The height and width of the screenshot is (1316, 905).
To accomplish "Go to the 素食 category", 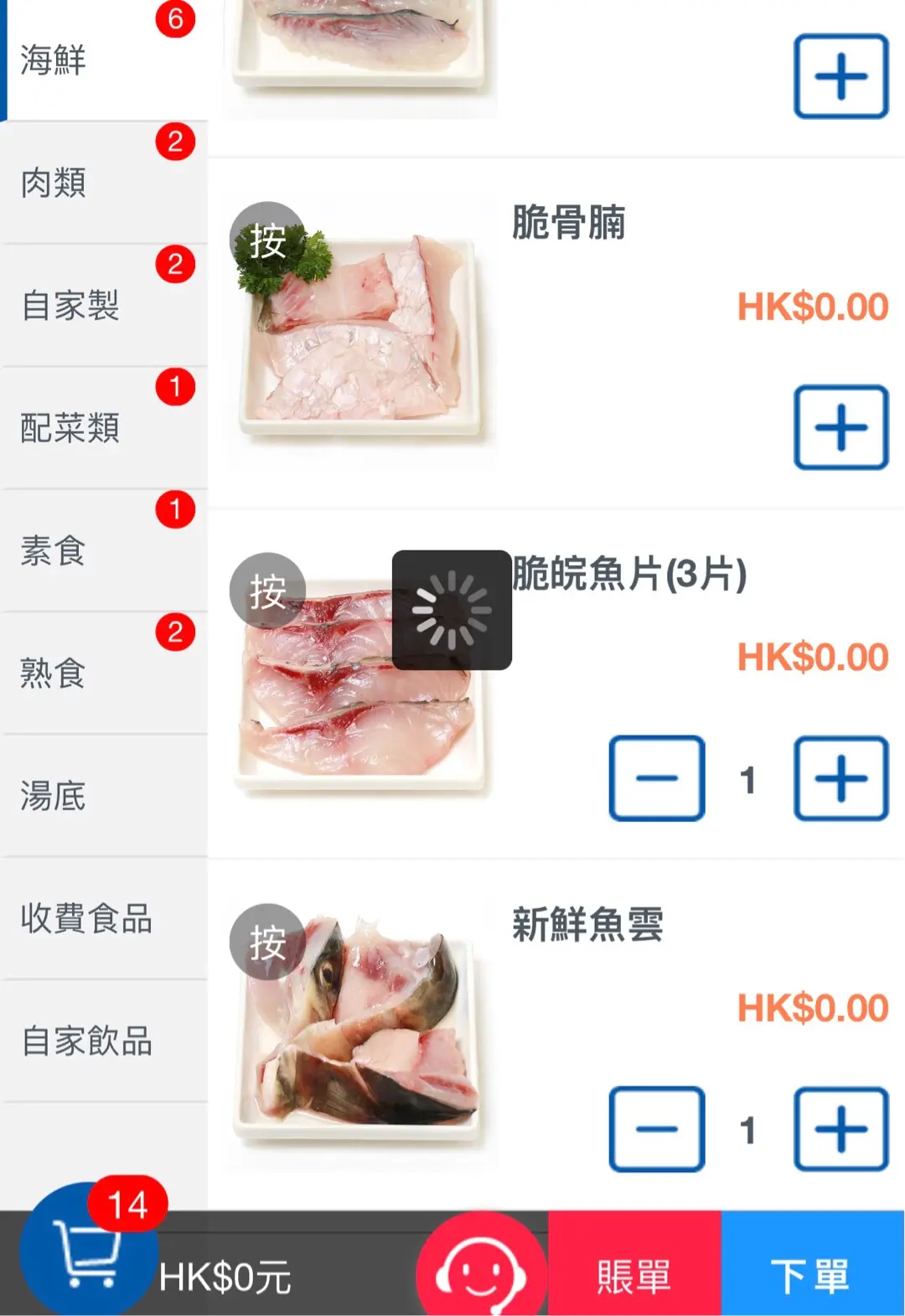I will pyautogui.click(x=104, y=550).
